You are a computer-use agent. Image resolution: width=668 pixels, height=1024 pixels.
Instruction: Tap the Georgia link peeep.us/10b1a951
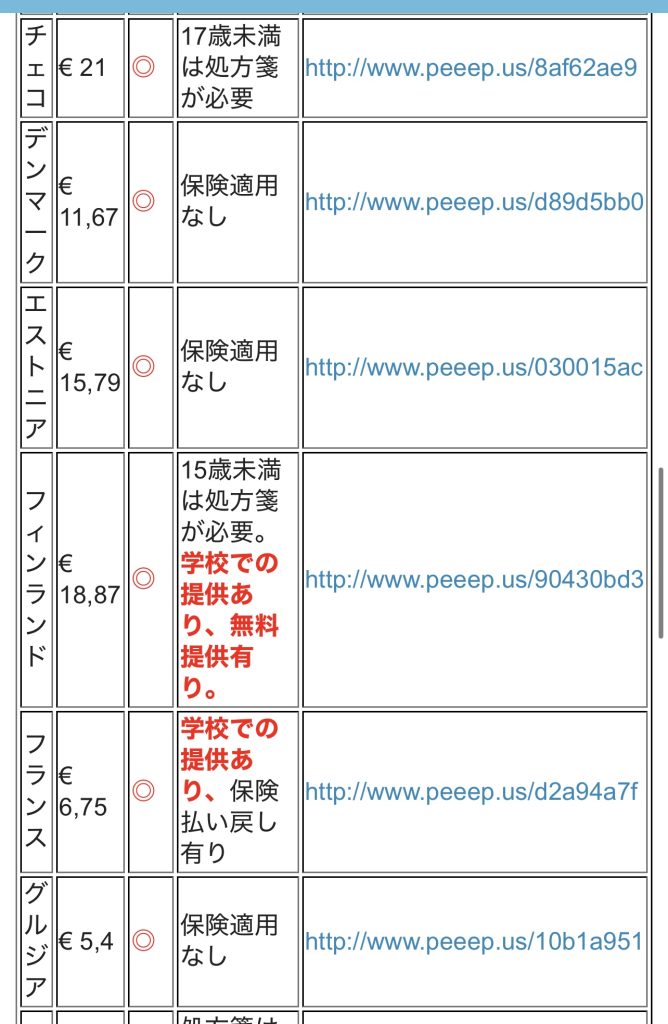474,941
